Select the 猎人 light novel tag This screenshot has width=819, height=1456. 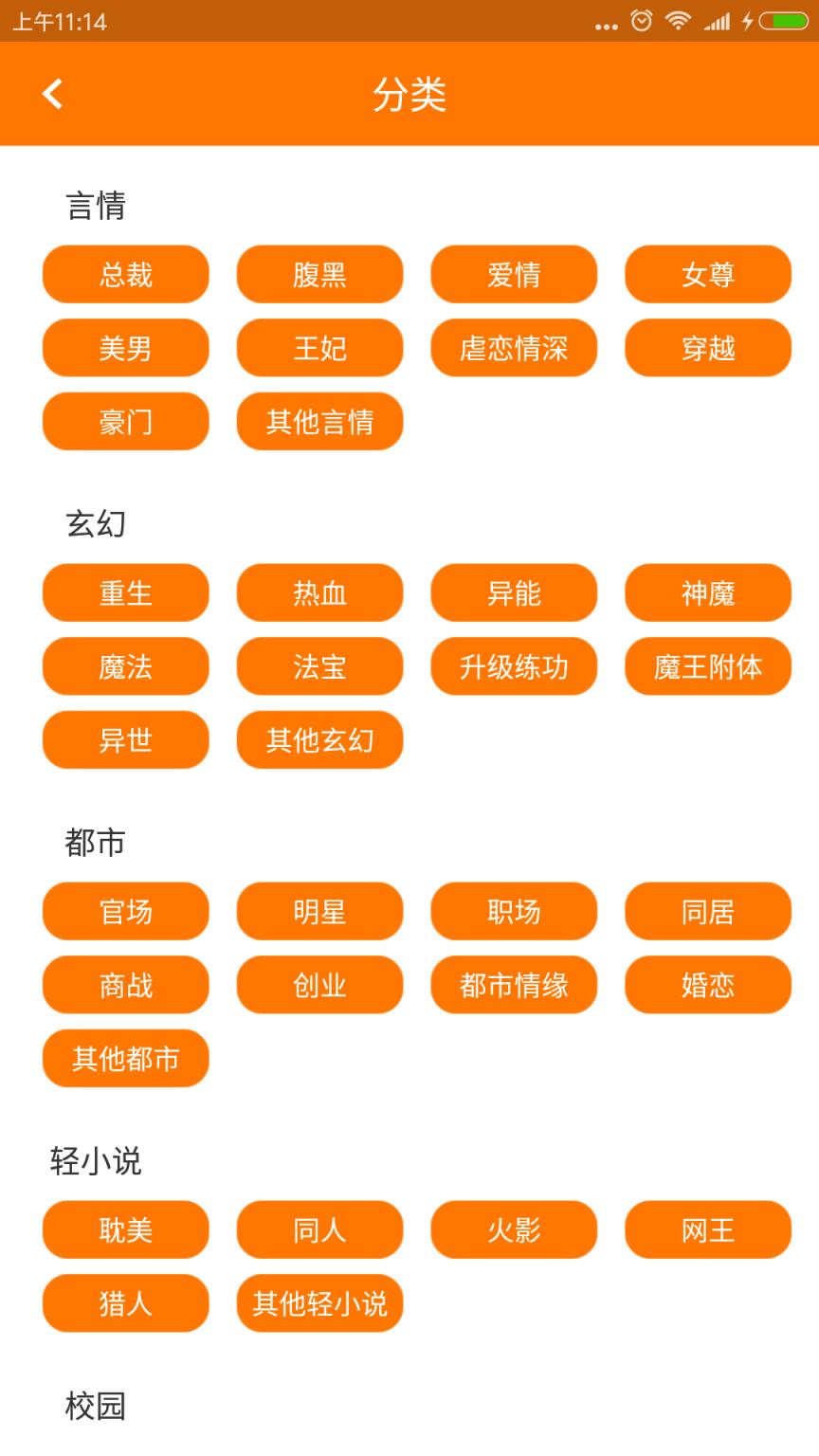coord(125,1303)
